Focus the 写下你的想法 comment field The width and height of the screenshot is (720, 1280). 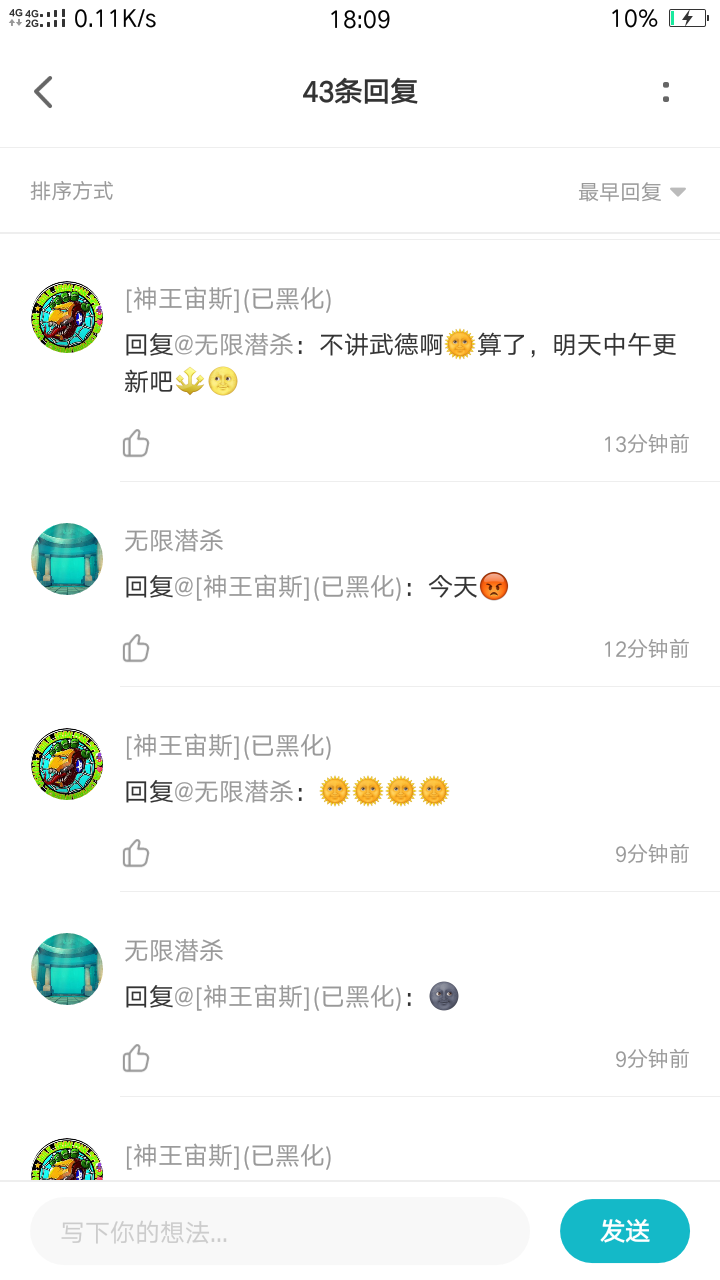[280, 1231]
